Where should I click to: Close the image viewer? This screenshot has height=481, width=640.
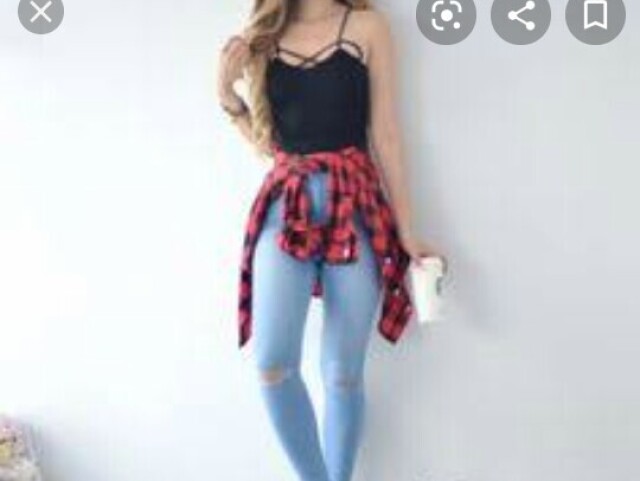tap(40, 12)
